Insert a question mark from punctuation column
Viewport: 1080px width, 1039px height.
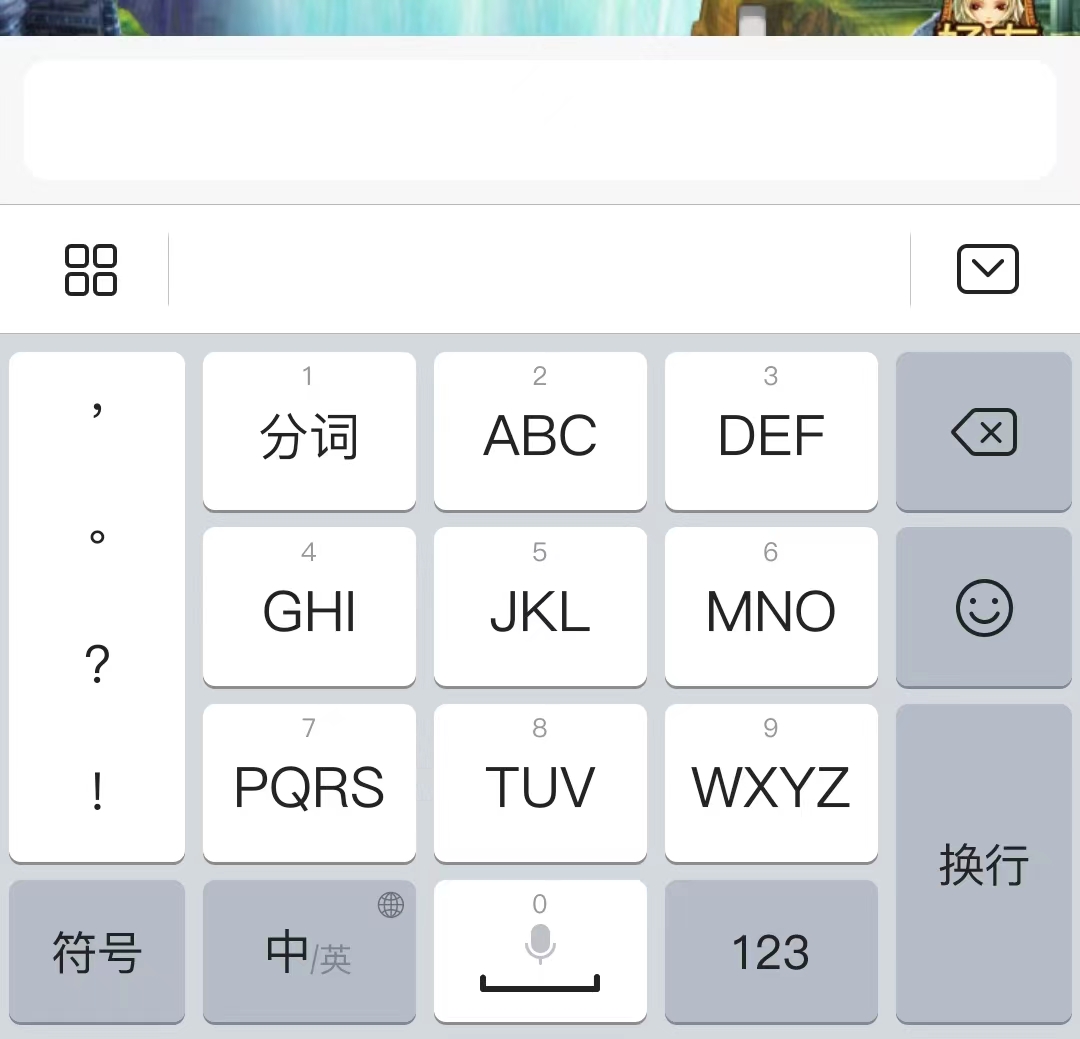[x=97, y=664]
